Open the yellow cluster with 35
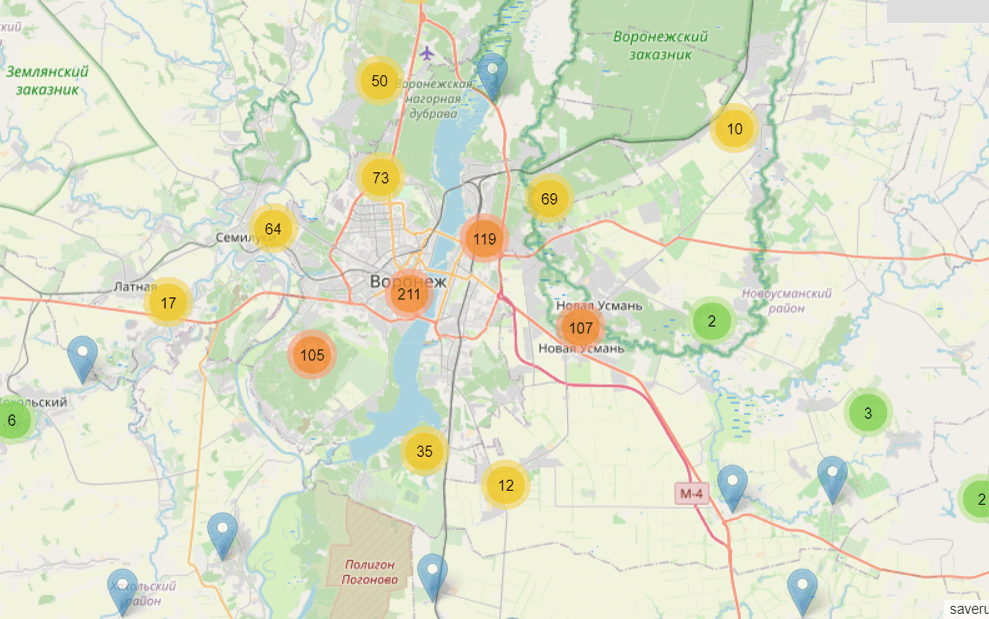Viewport: 989px width, 619px height. pyautogui.click(x=424, y=451)
